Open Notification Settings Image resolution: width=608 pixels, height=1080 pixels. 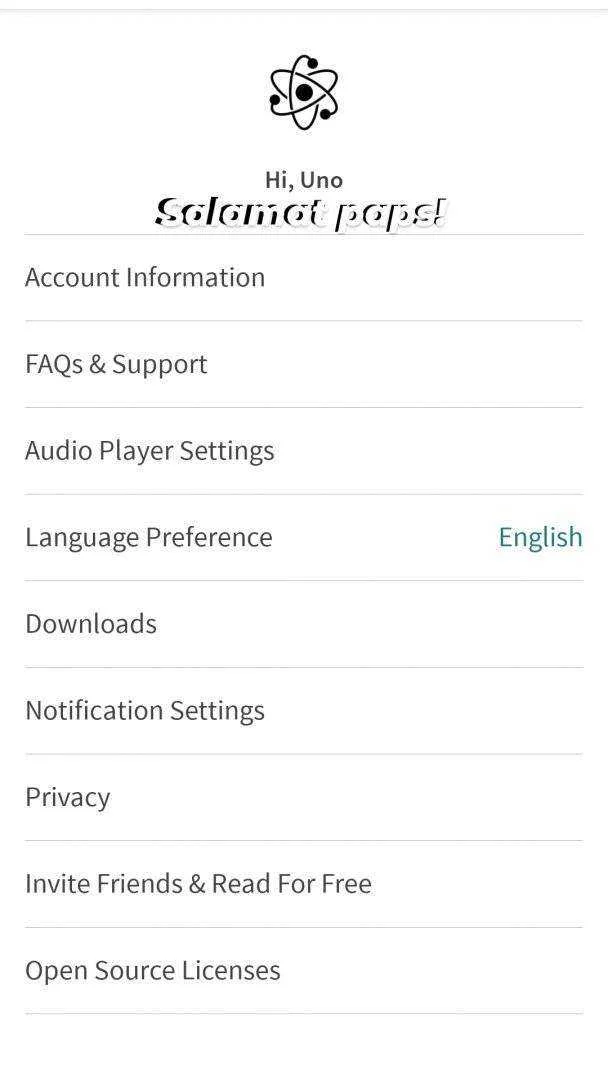(x=304, y=711)
